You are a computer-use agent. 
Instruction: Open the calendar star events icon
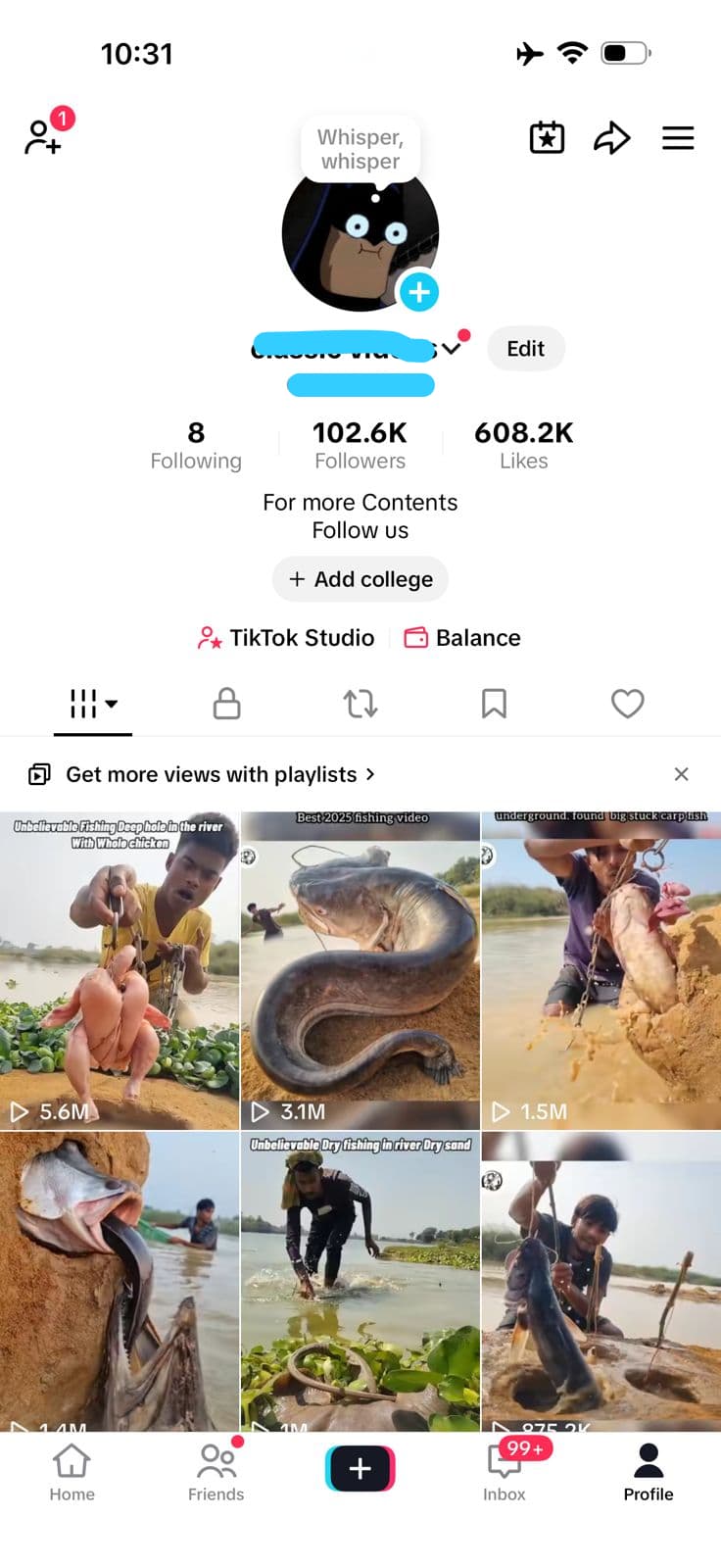[547, 138]
